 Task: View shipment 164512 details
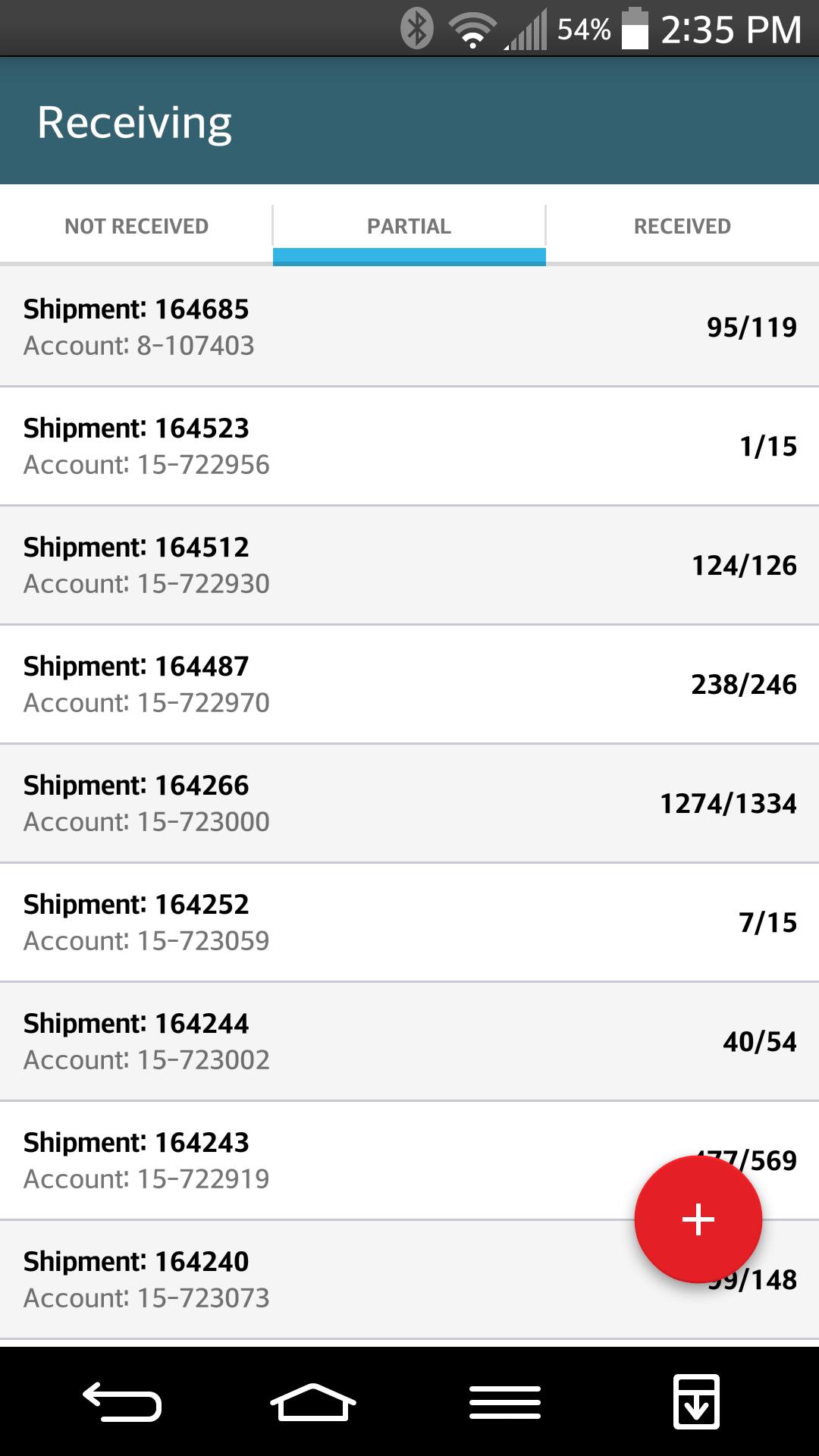303,565
